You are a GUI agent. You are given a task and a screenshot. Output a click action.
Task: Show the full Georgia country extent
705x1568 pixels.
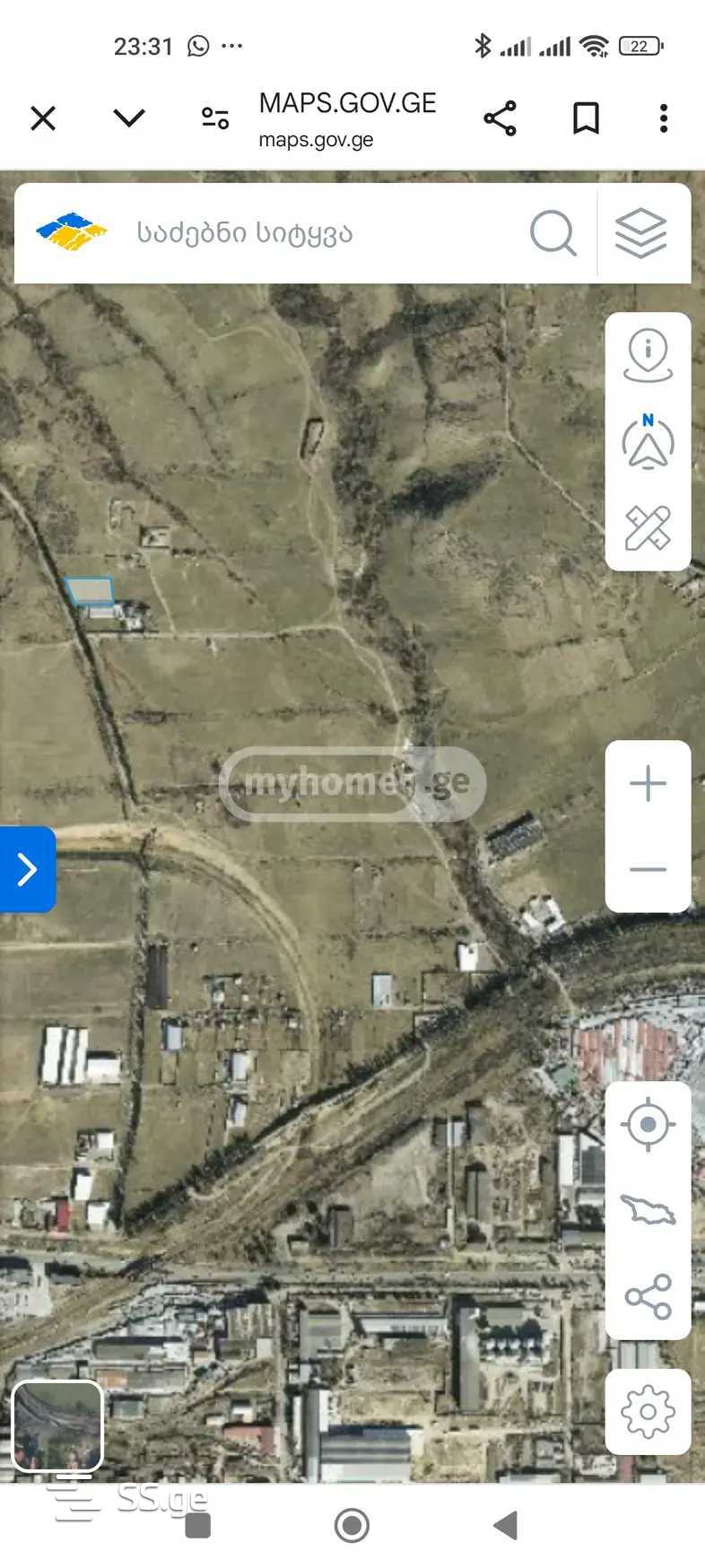pyautogui.click(x=648, y=1211)
